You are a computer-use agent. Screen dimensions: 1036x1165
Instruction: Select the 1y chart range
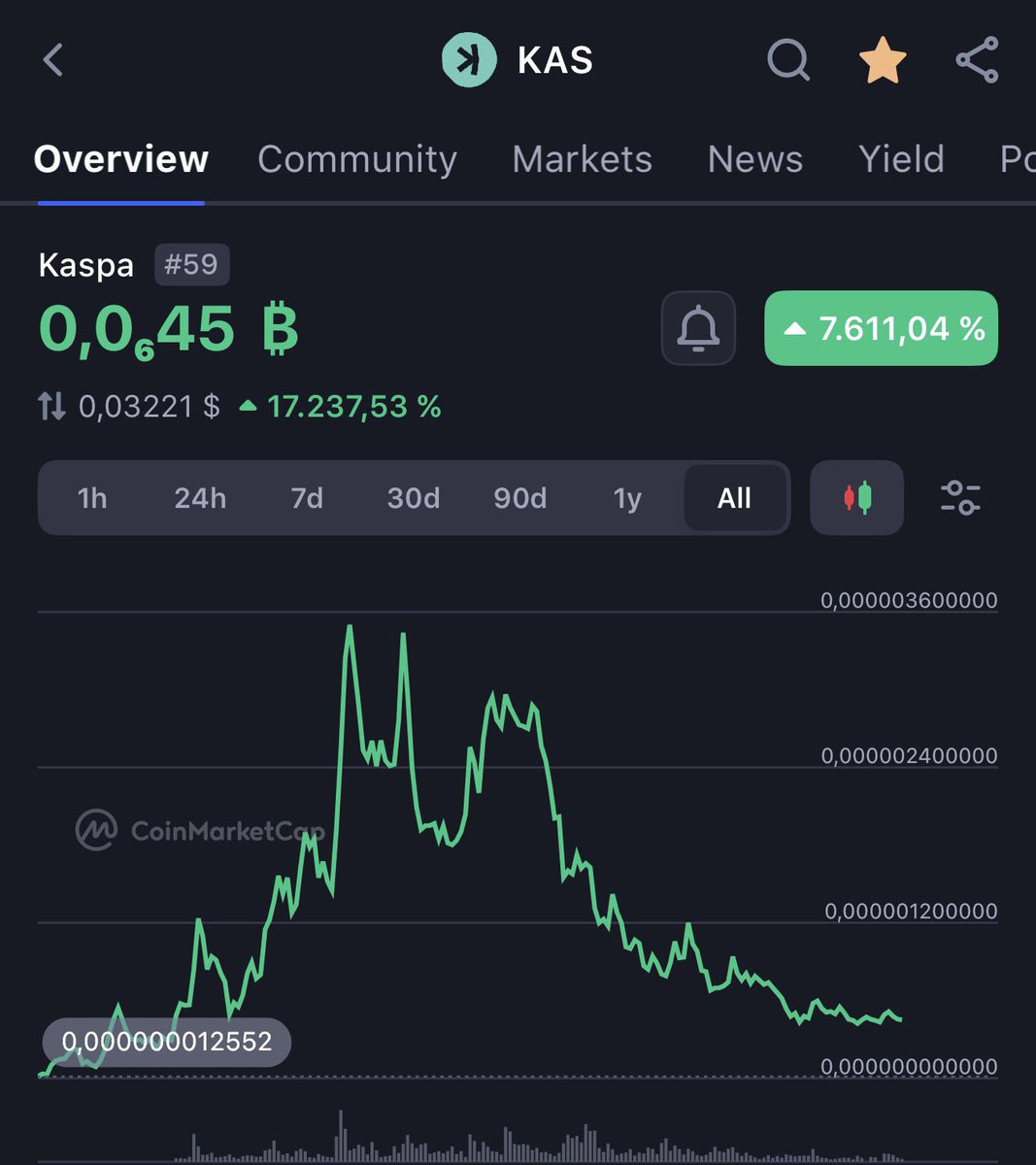point(627,498)
